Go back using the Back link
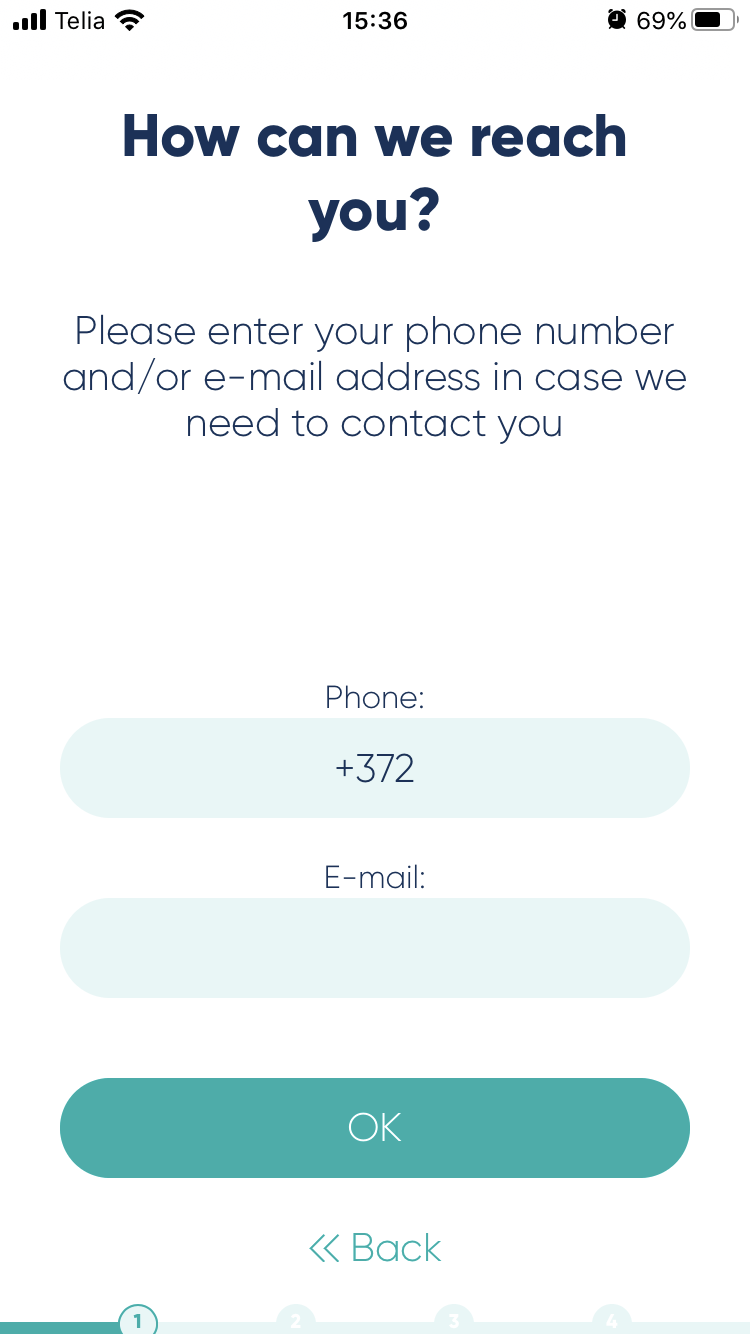This screenshot has width=750, height=1334. tap(375, 1248)
